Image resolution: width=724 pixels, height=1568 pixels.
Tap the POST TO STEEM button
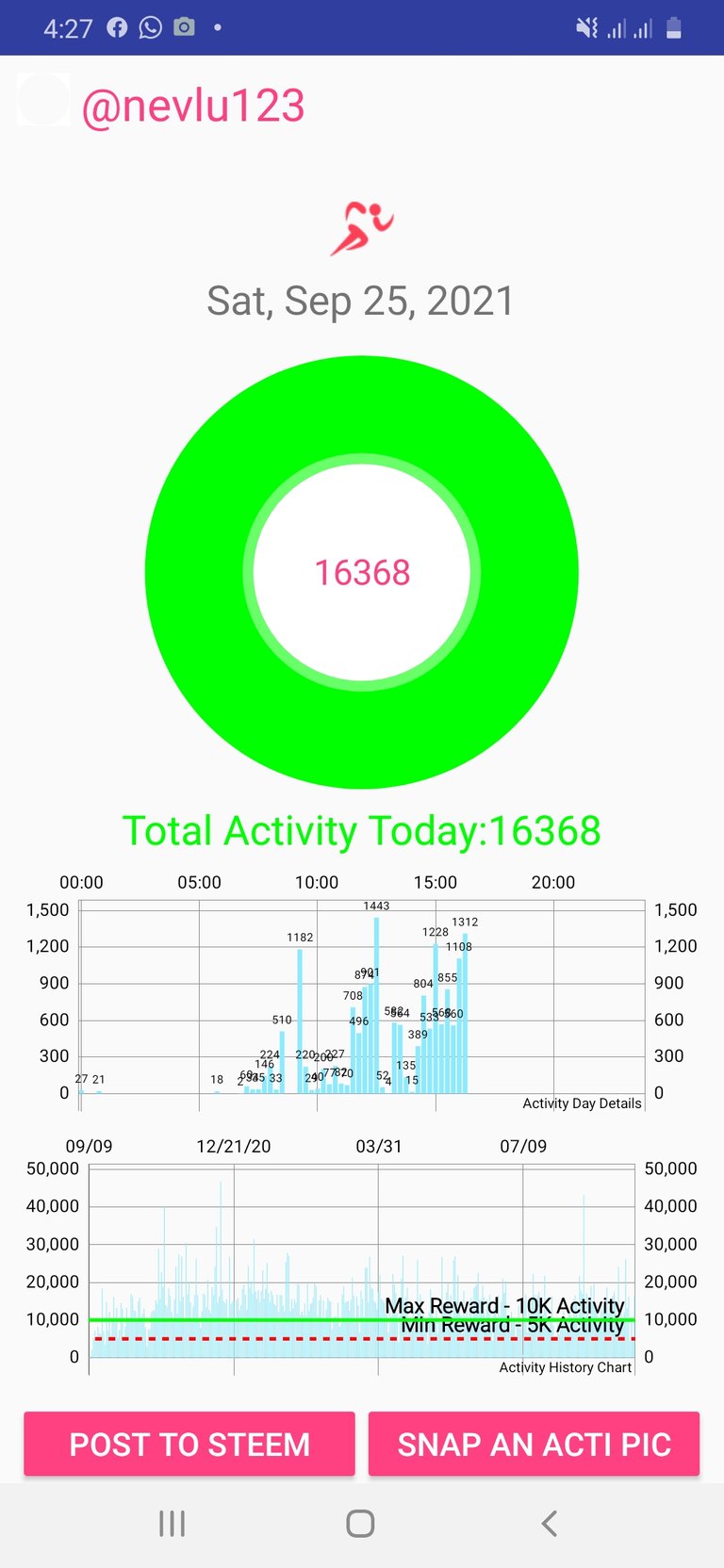pos(189,1444)
